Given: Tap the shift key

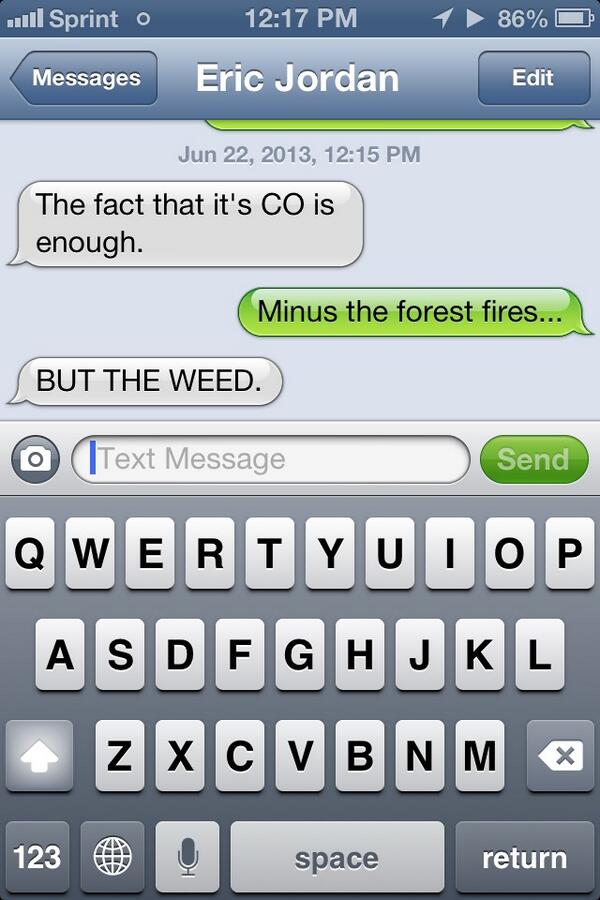Looking at the screenshot, I should click(40, 757).
